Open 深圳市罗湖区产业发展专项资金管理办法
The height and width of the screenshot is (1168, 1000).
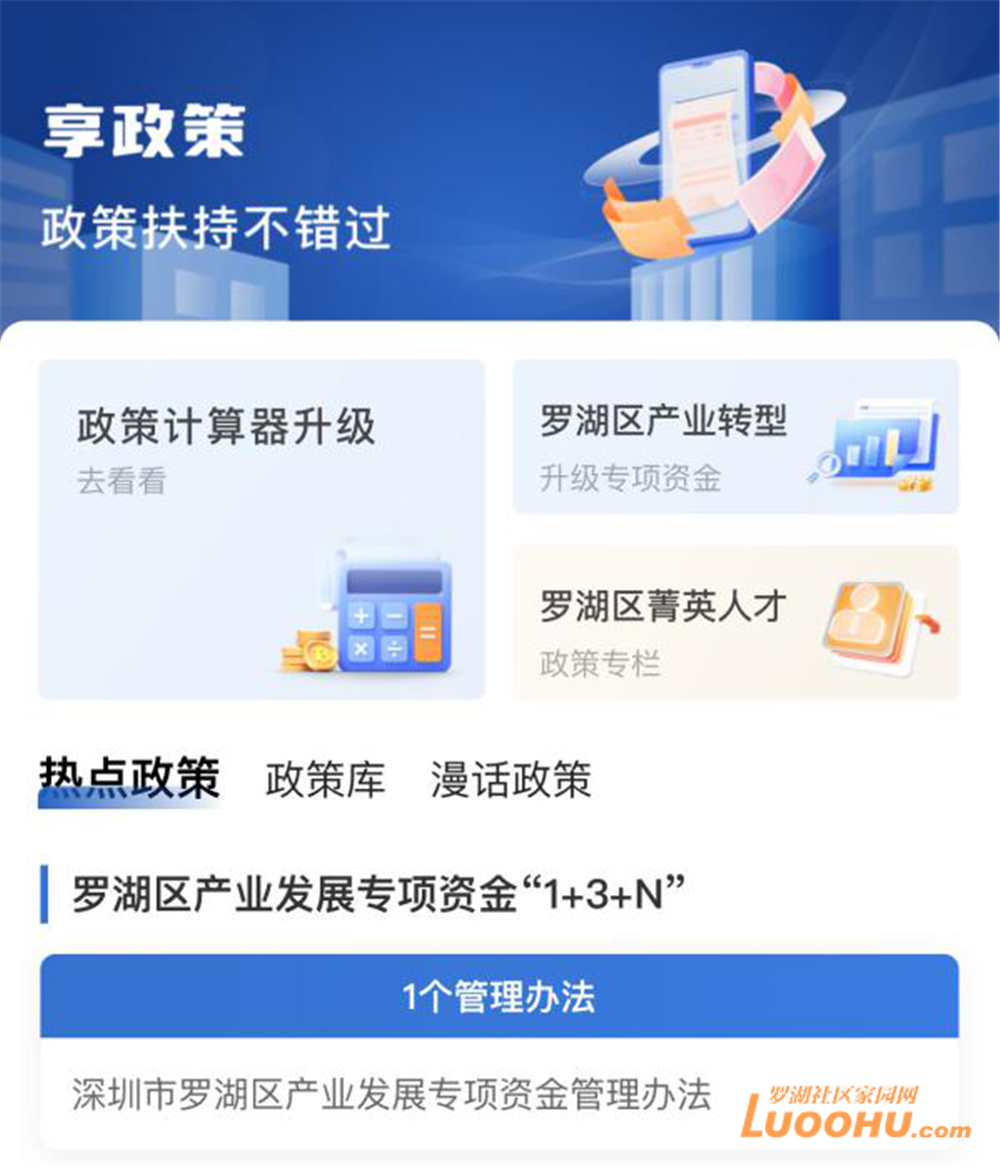tap(392, 1094)
